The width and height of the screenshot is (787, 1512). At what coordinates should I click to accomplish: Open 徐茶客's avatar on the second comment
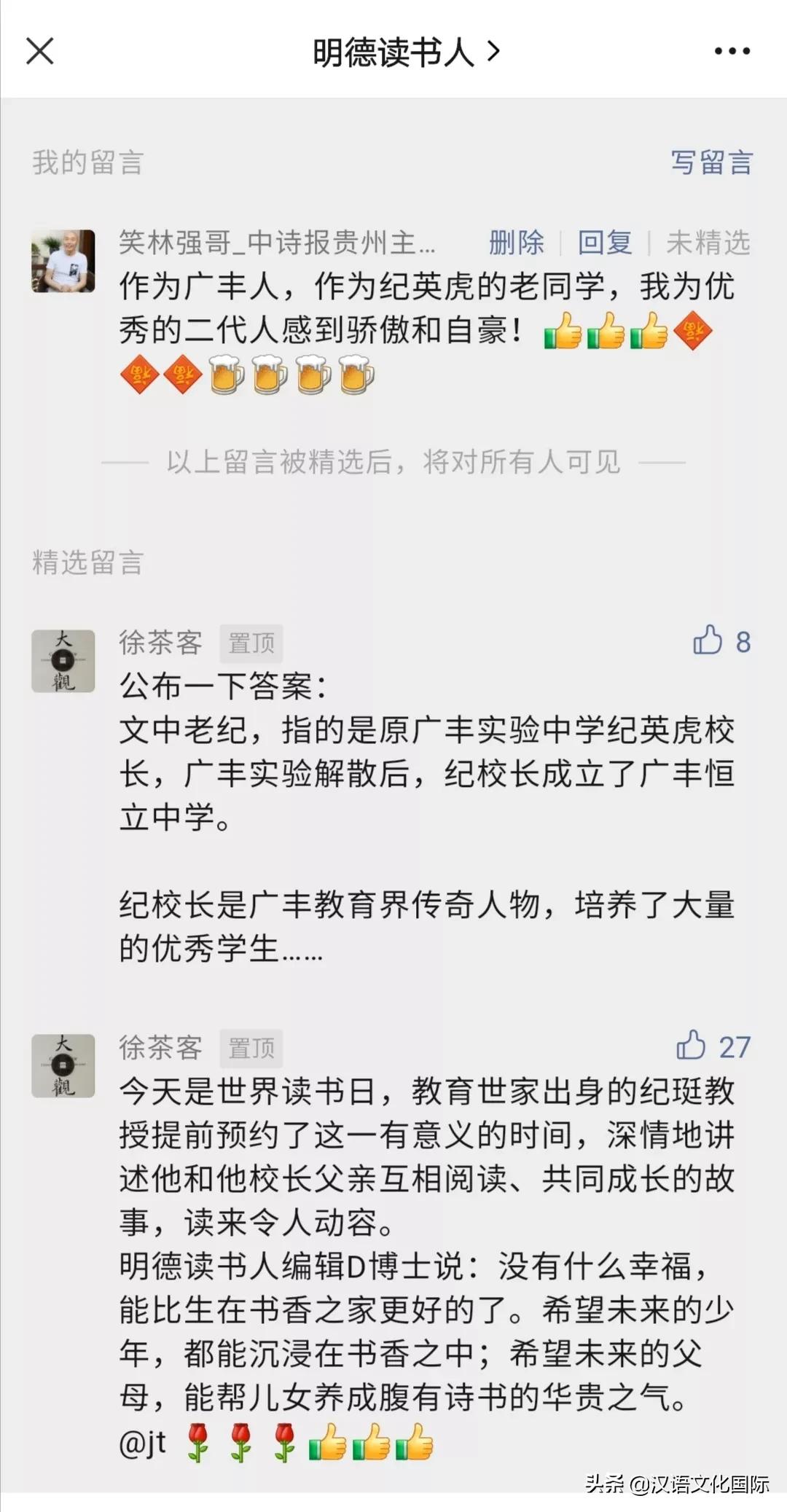[63, 1066]
